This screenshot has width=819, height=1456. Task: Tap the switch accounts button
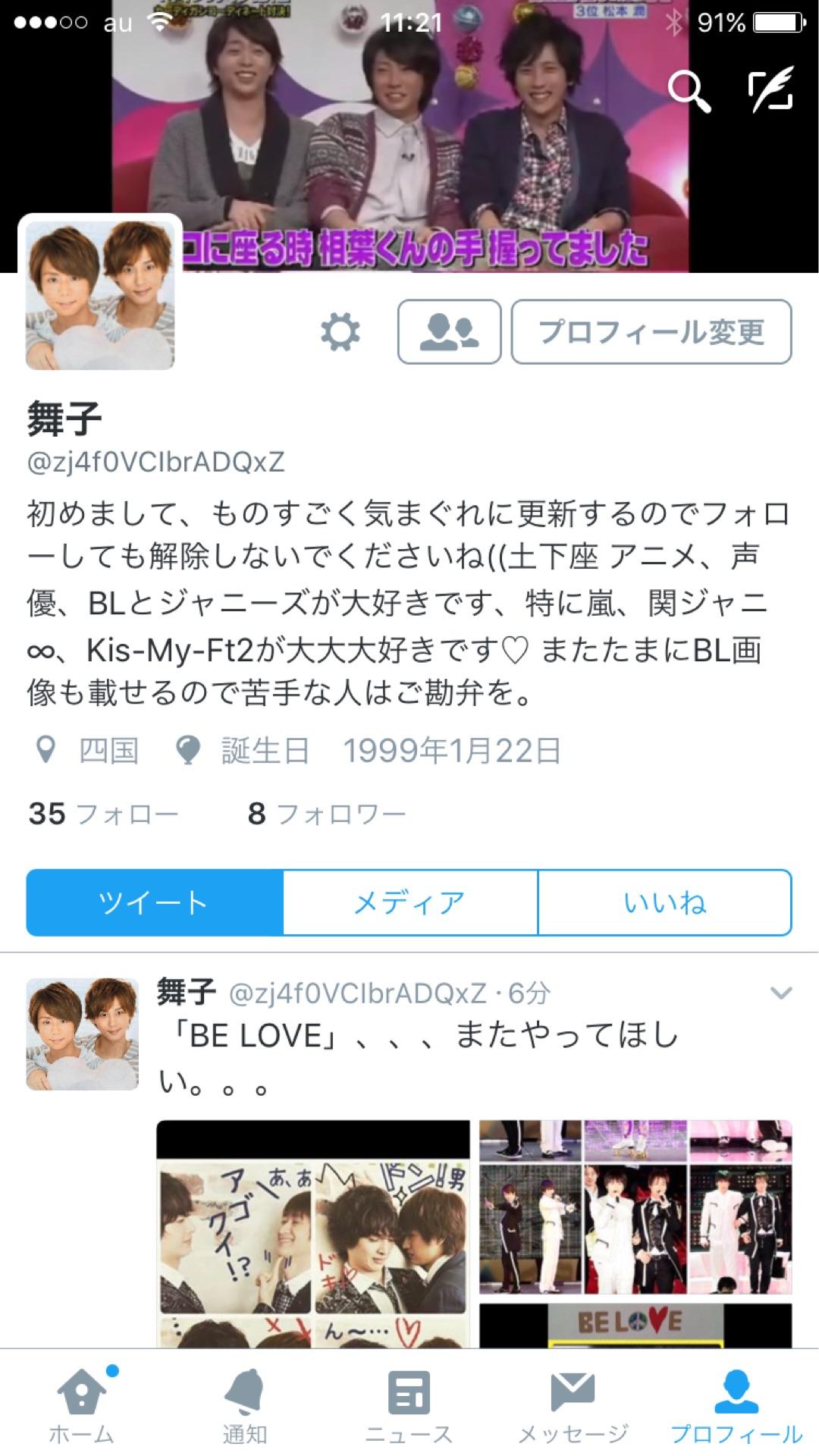pos(449,332)
